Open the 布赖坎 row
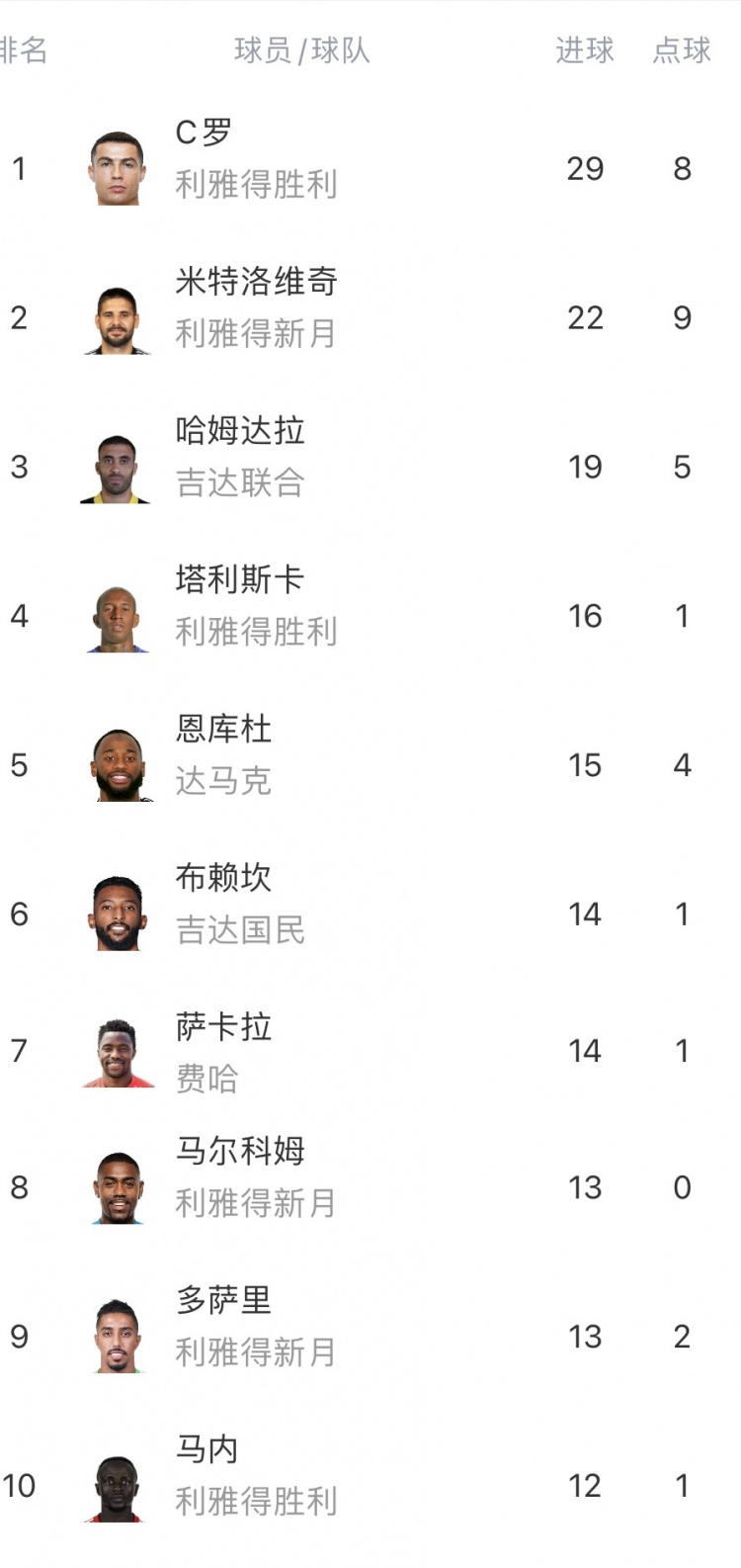The height and width of the screenshot is (1568, 741). pos(370,914)
